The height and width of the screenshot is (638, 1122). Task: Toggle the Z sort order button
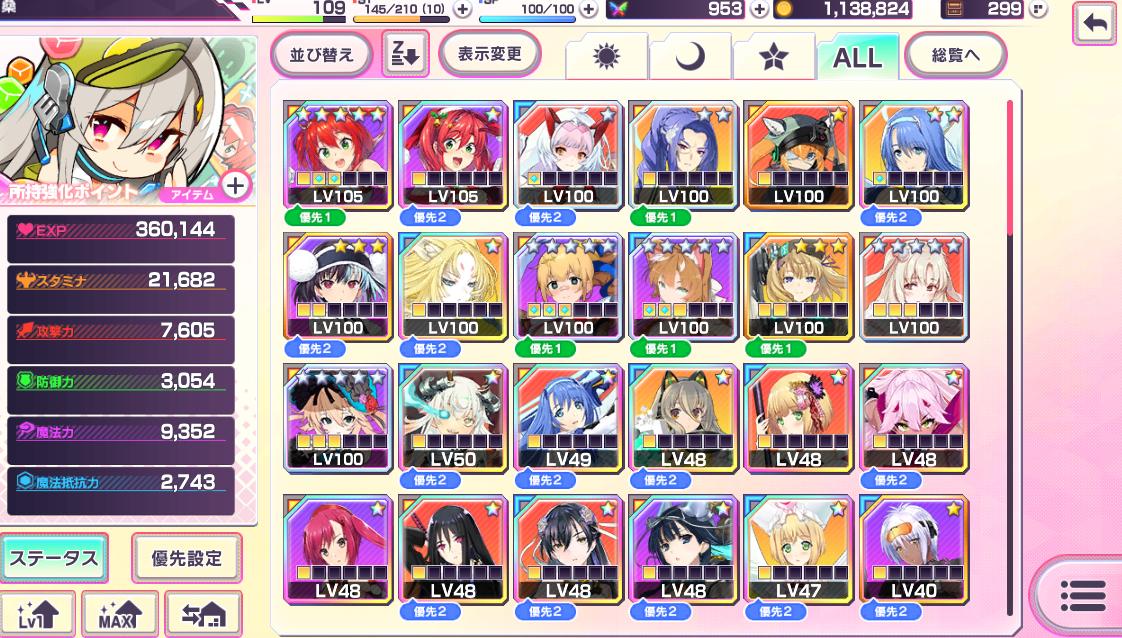405,54
